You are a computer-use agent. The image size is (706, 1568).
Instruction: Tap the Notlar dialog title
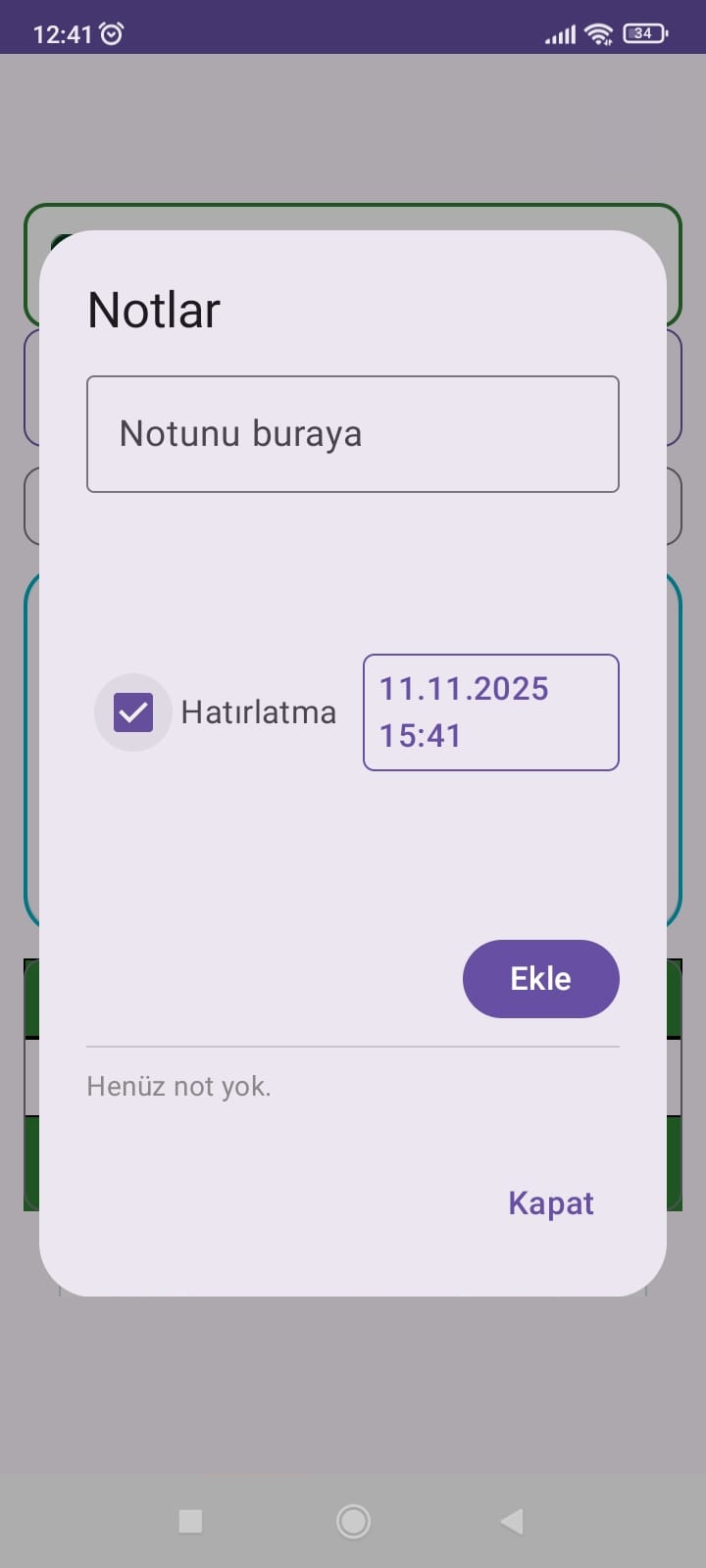click(x=153, y=309)
